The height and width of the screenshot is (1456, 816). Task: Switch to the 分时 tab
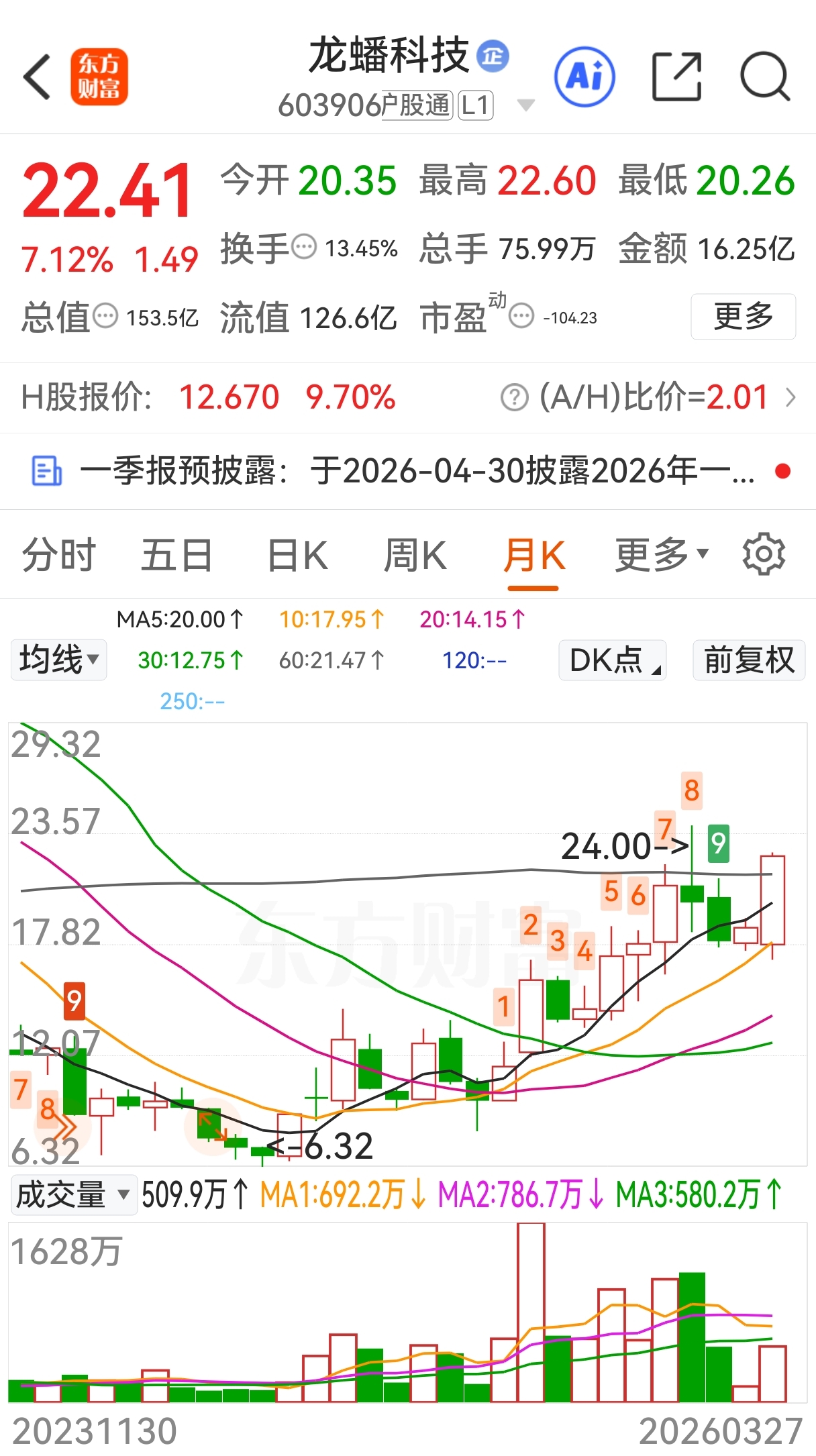(x=59, y=556)
